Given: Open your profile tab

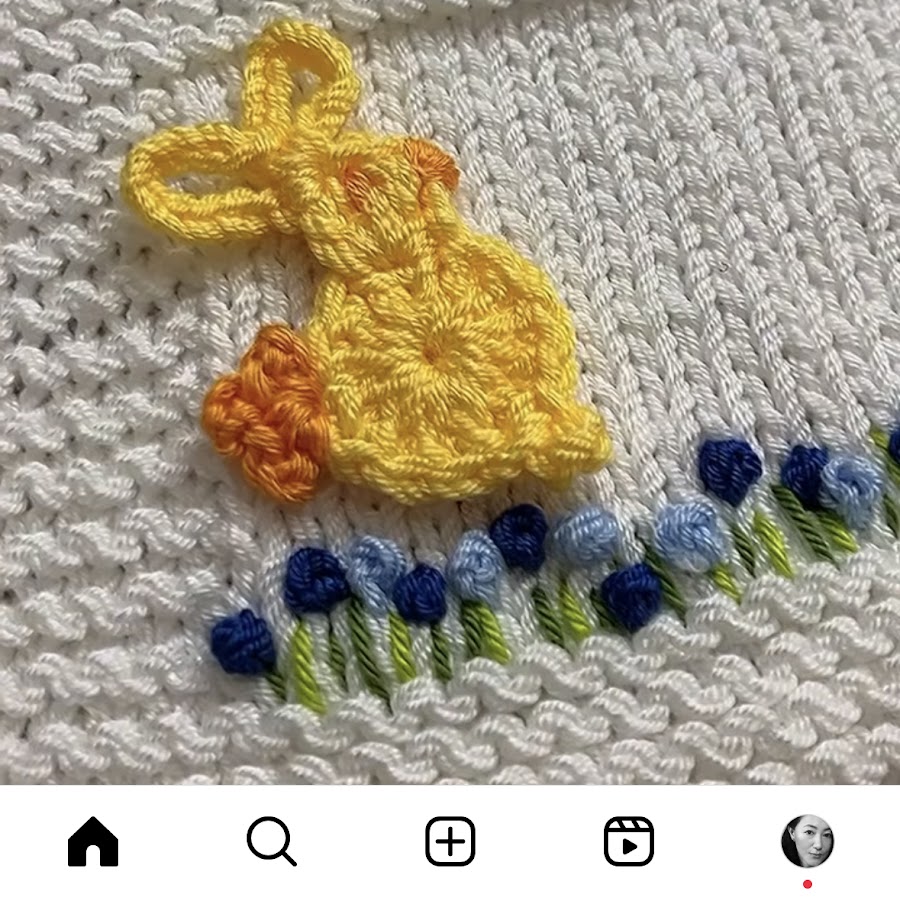Looking at the screenshot, I should [x=807, y=841].
